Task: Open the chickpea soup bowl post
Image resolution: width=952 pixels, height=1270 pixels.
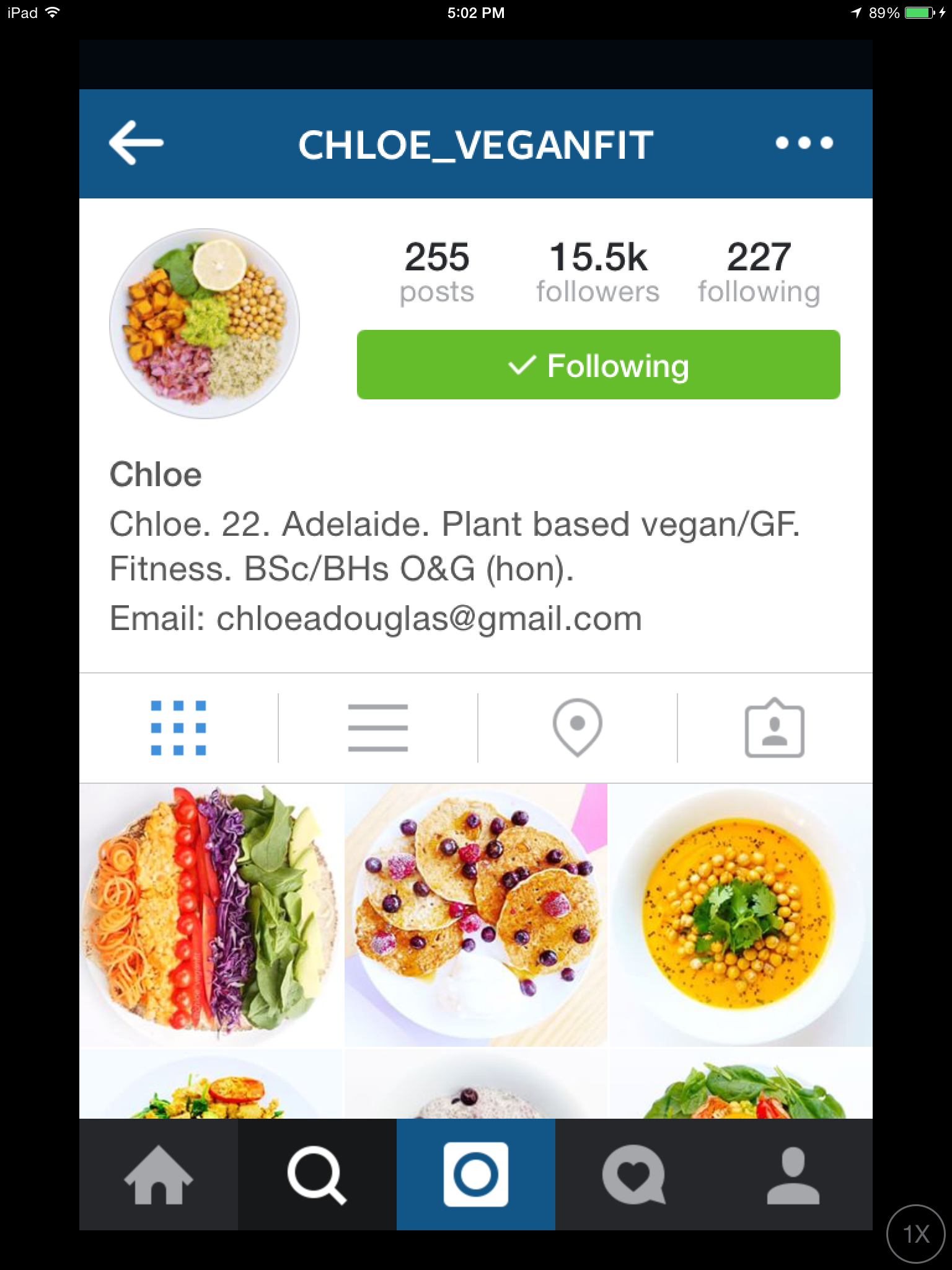Action: [x=741, y=915]
